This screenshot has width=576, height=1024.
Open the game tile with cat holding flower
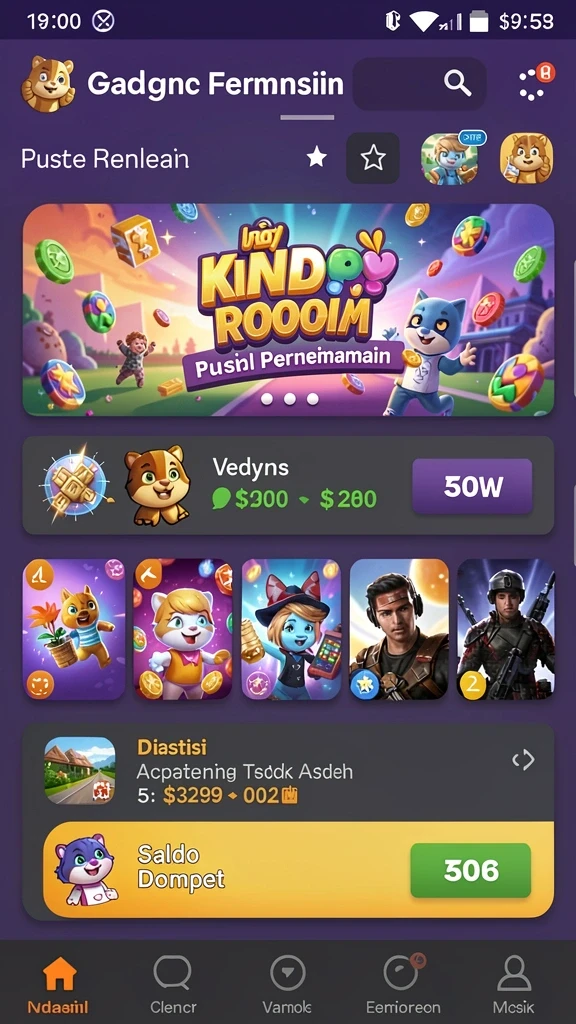(74, 629)
